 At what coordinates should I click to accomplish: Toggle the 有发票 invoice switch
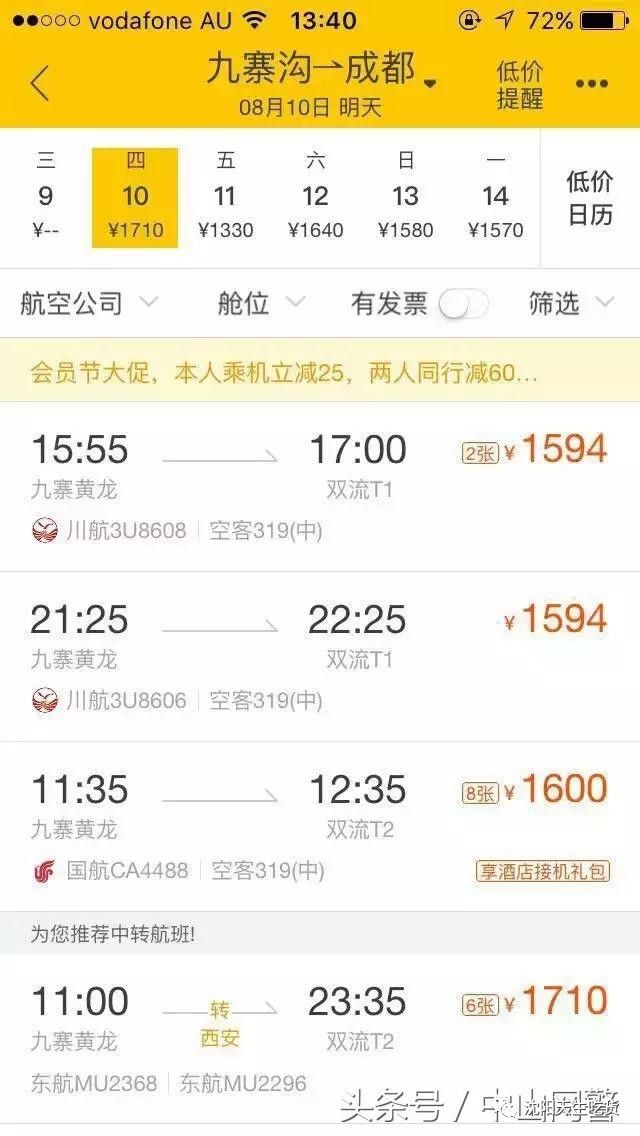tap(463, 304)
